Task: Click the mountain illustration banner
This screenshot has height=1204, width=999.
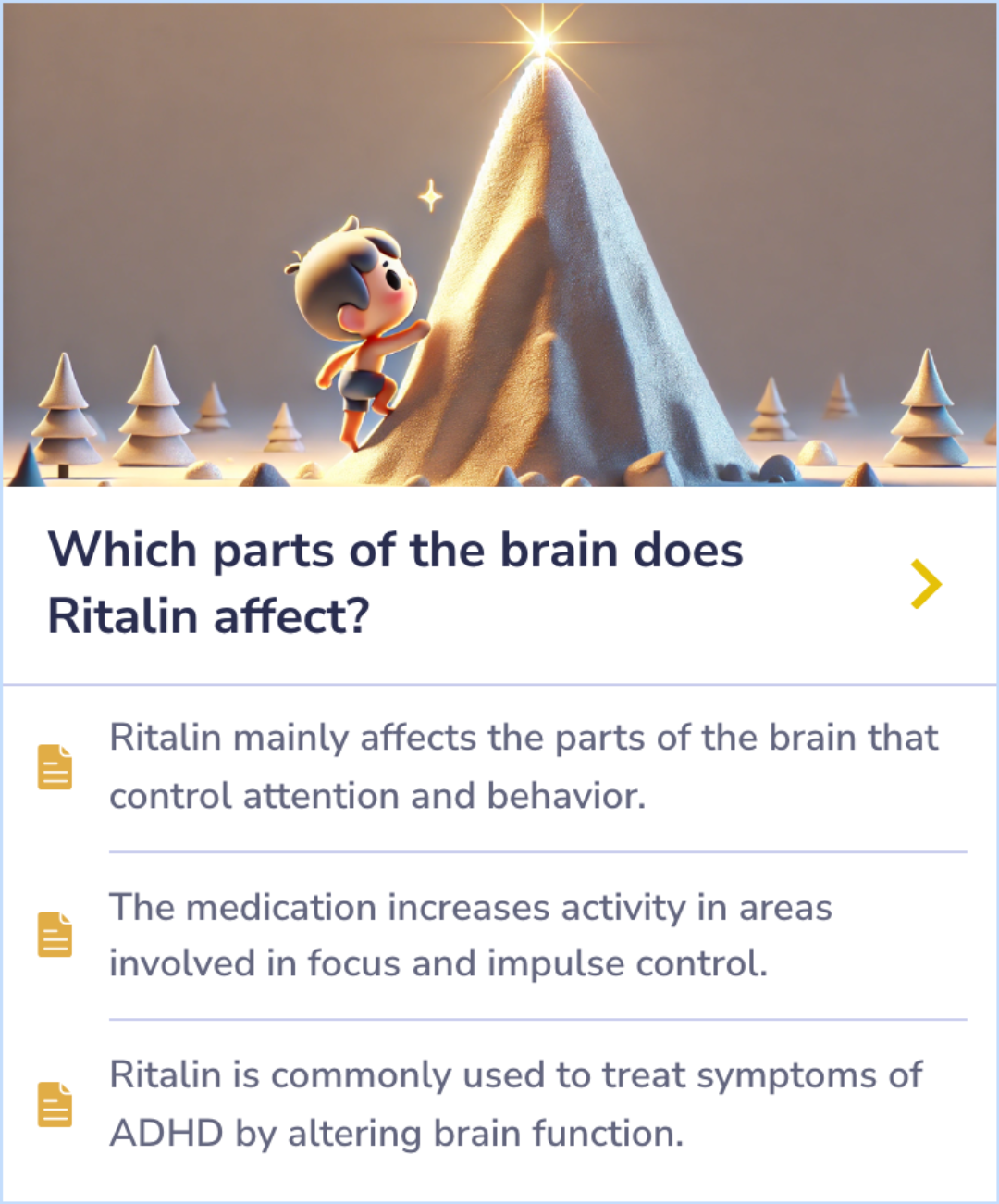Action: 499,245
